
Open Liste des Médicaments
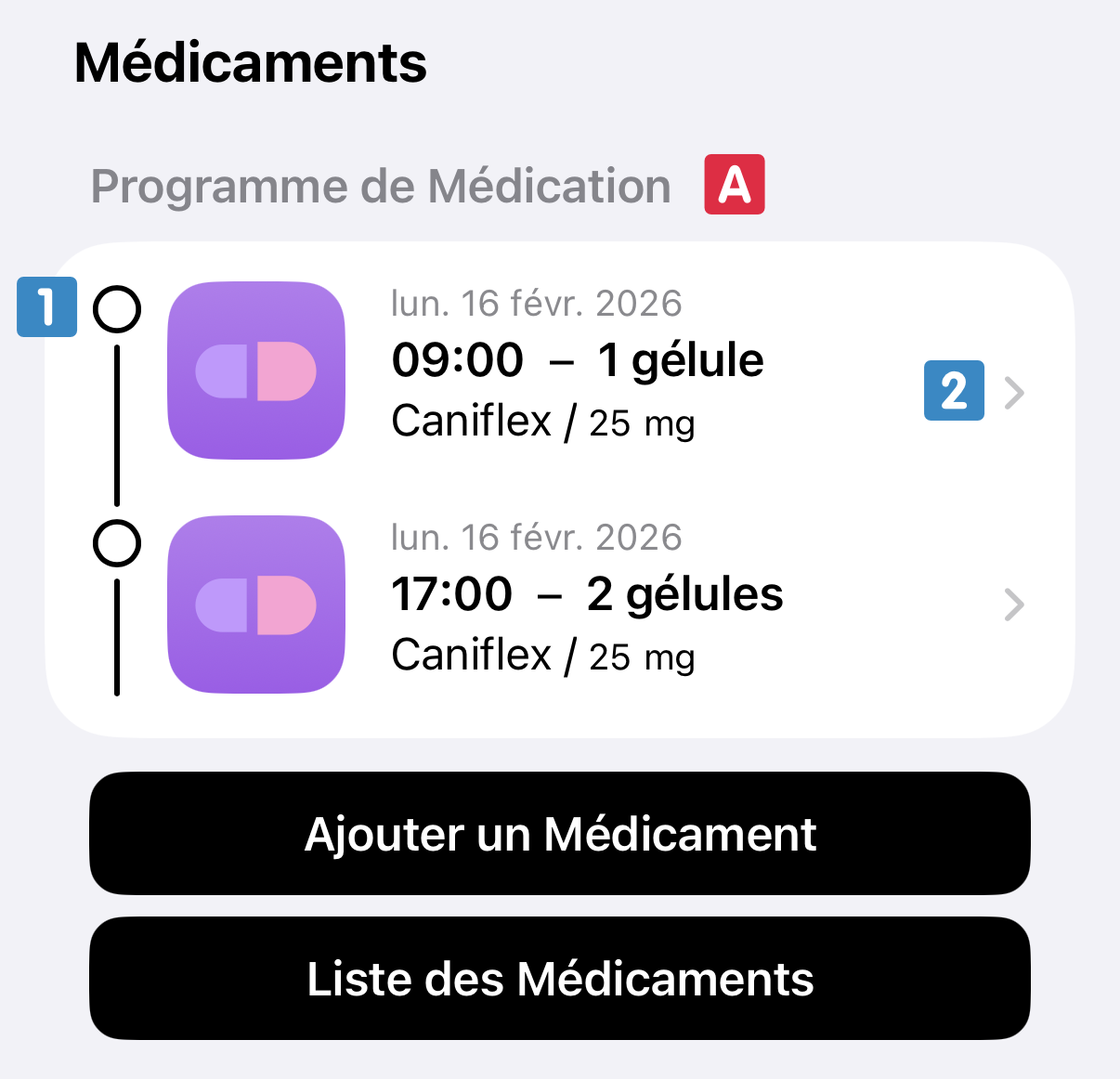click(560, 979)
